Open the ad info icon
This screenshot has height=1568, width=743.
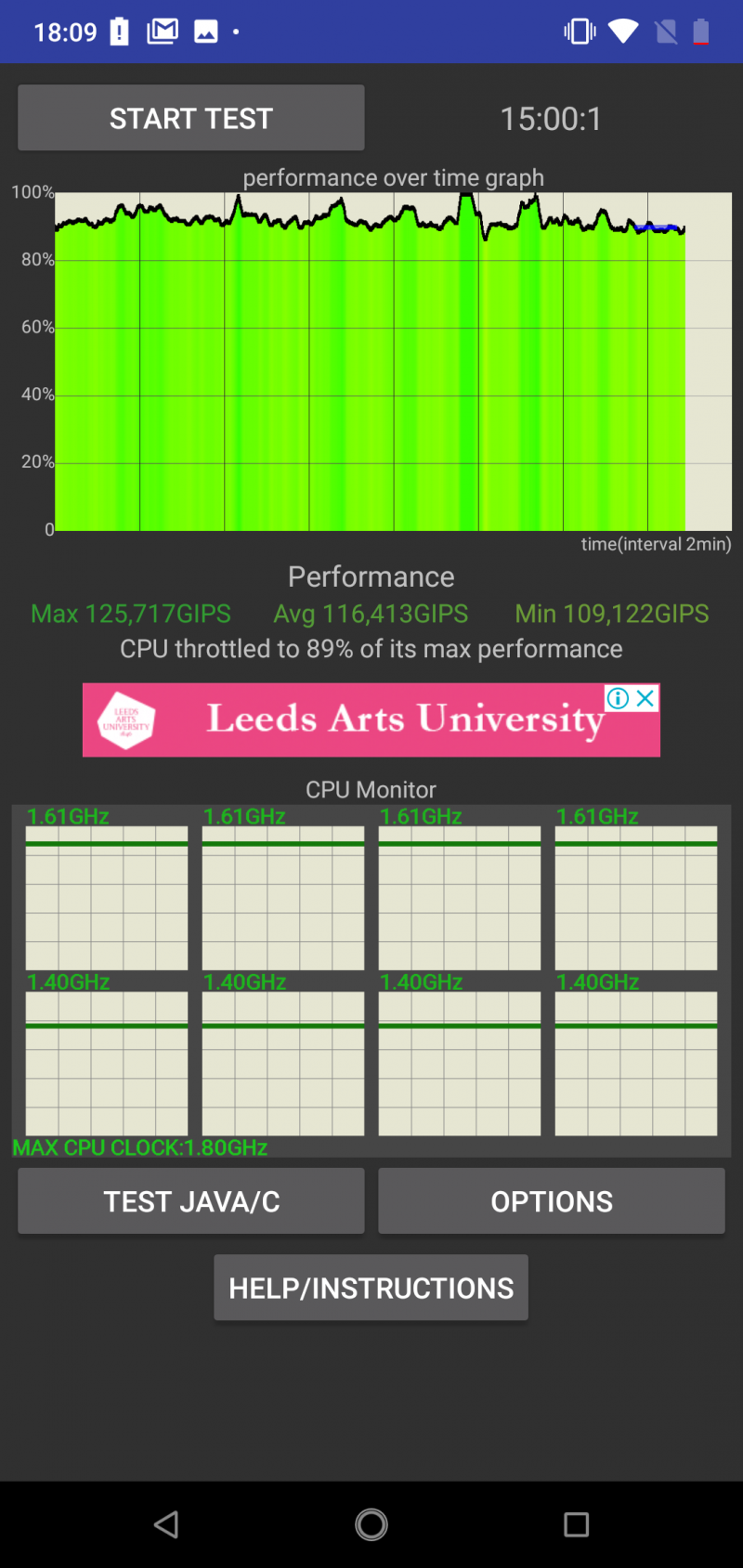(618, 698)
